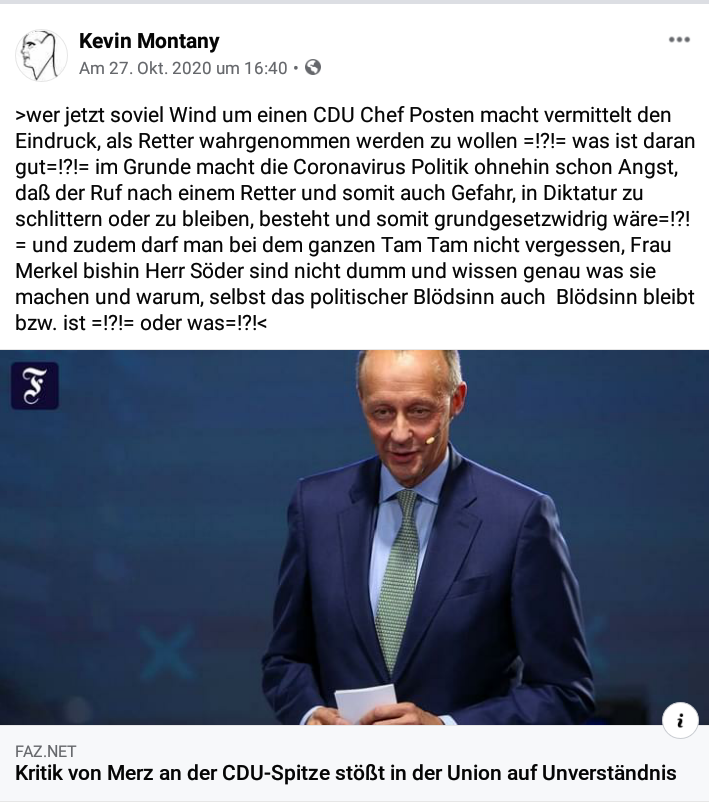Open the FAZ article photo

354,537
